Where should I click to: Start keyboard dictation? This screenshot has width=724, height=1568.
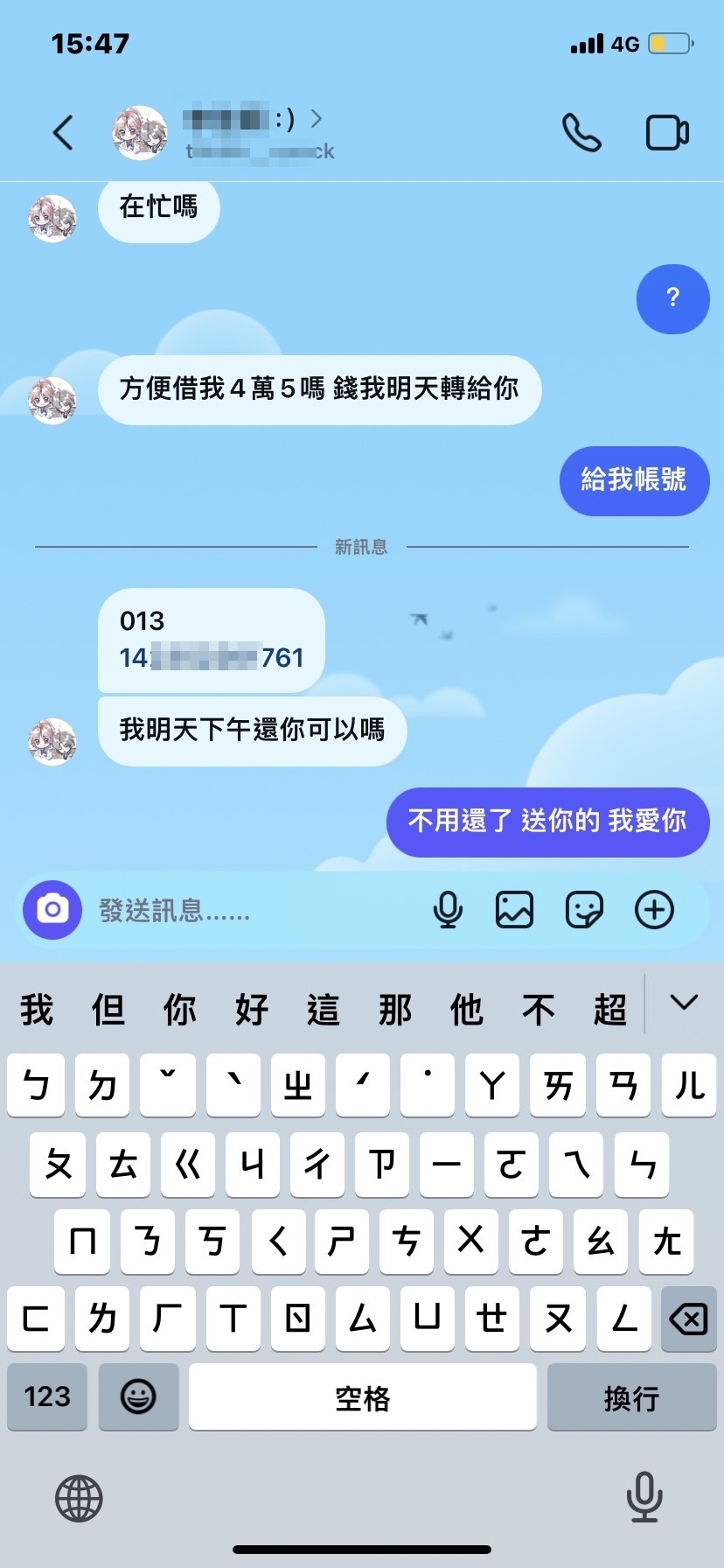coord(644,1497)
